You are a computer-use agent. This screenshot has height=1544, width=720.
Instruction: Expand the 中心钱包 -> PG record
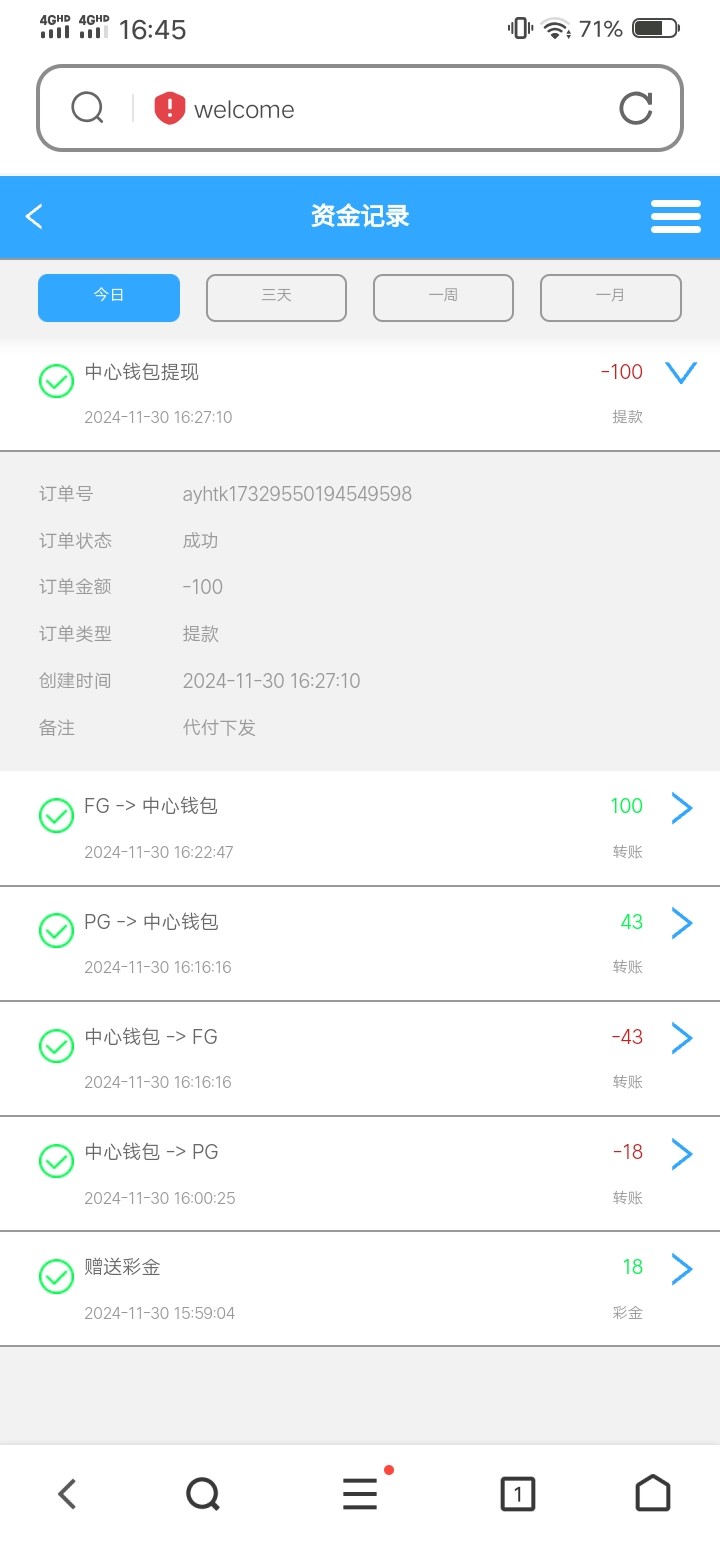click(x=681, y=1153)
